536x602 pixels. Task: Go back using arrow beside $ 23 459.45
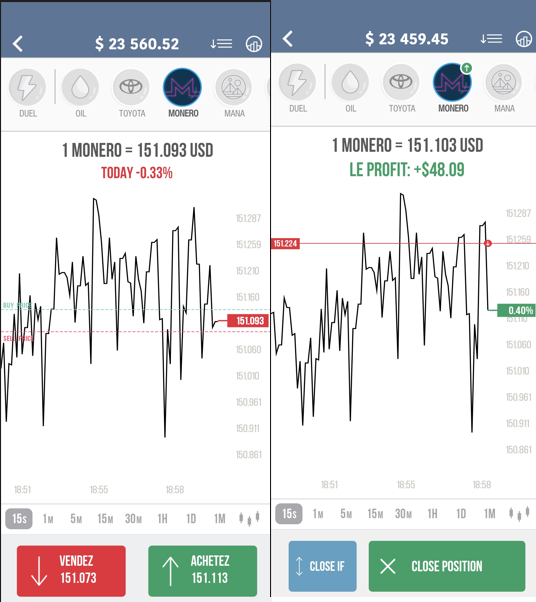click(288, 39)
